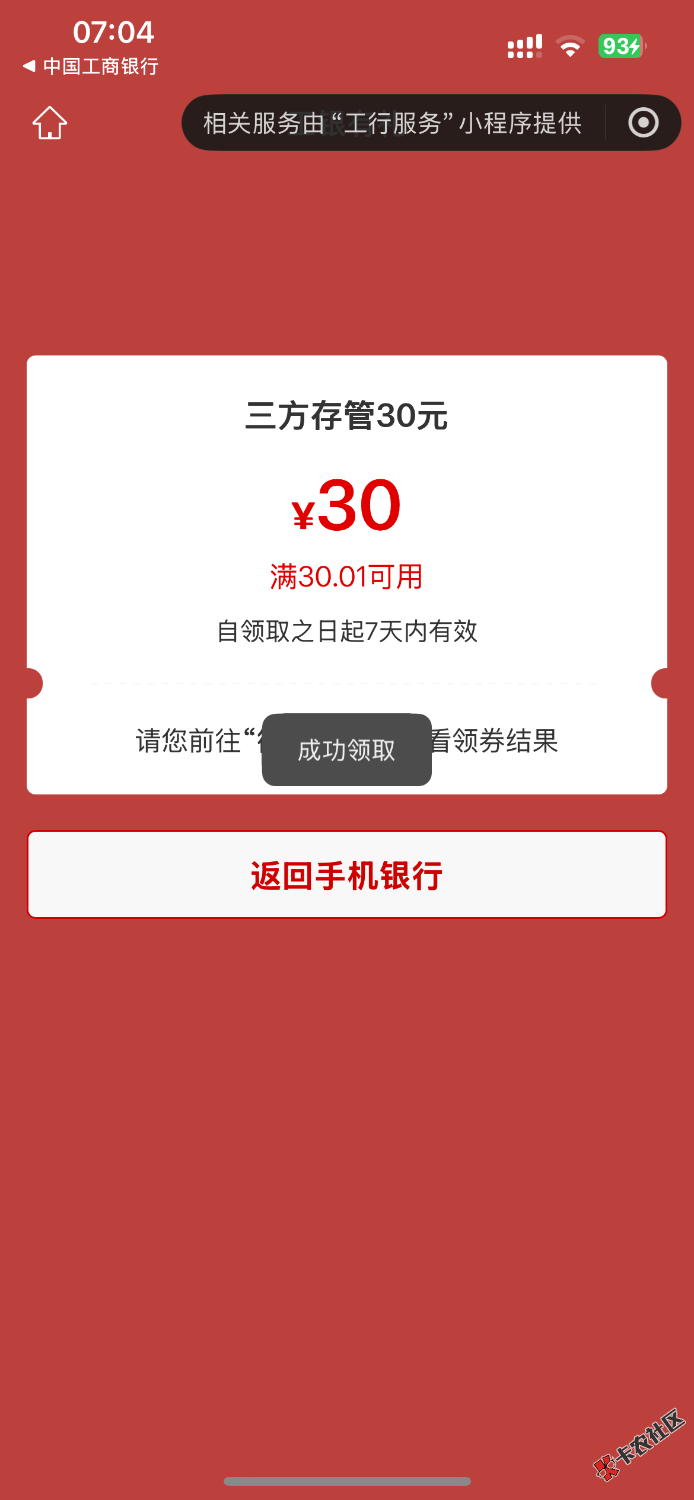Go to the mini program home icon
The image size is (694, 1500).
click(x=49, y=123)
